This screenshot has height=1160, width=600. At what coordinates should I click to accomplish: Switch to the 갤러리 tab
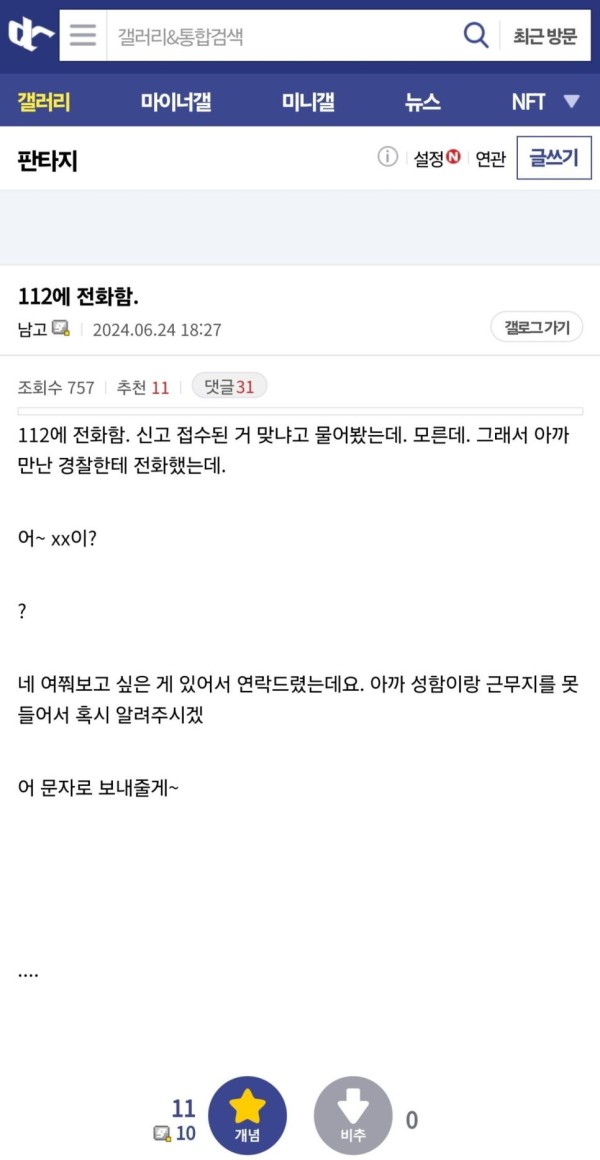click(x=44, y=102)
